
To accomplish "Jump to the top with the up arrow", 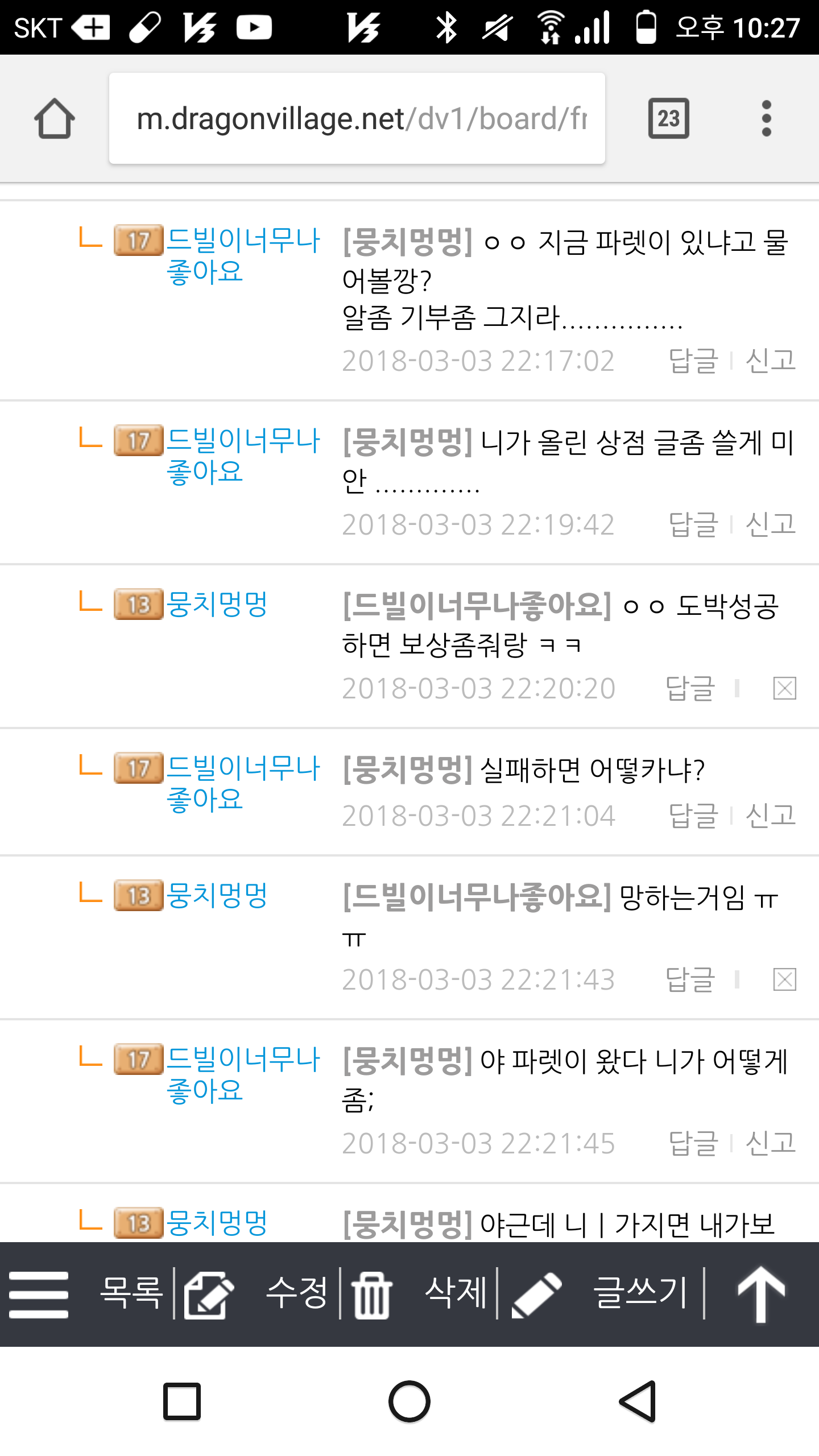I will click(761, 1293).
